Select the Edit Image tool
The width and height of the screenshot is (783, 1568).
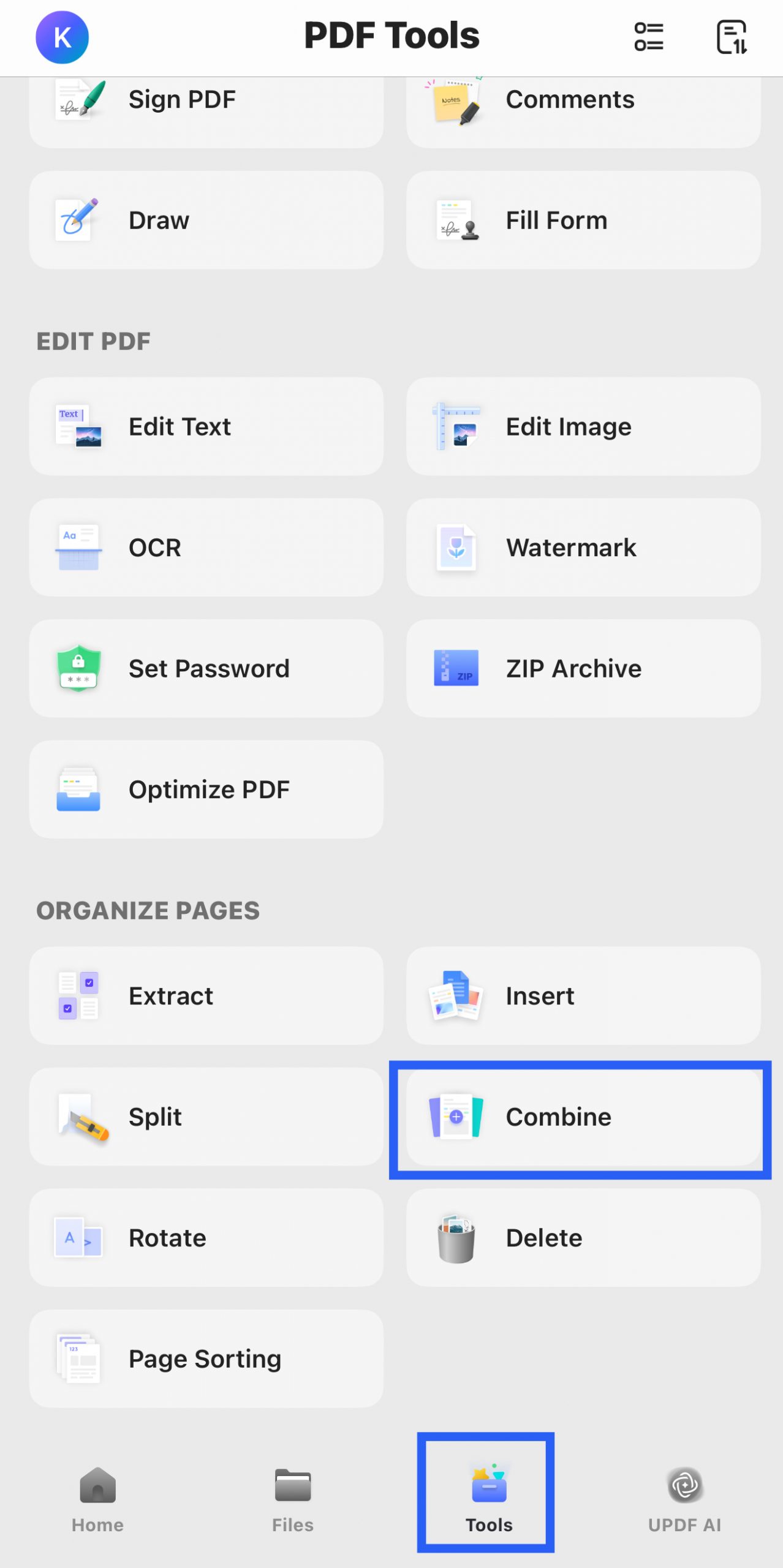[582, 426]
